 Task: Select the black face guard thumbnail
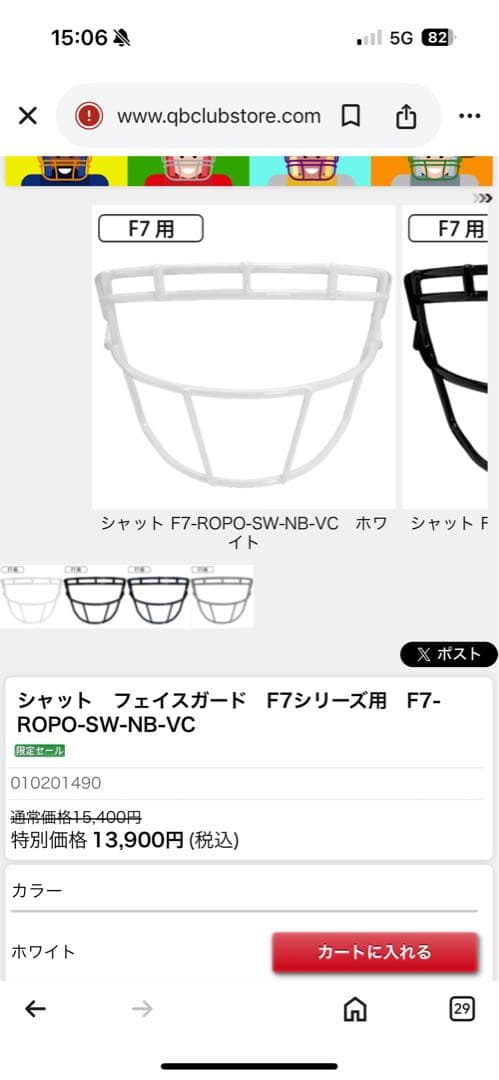point(94,596)
